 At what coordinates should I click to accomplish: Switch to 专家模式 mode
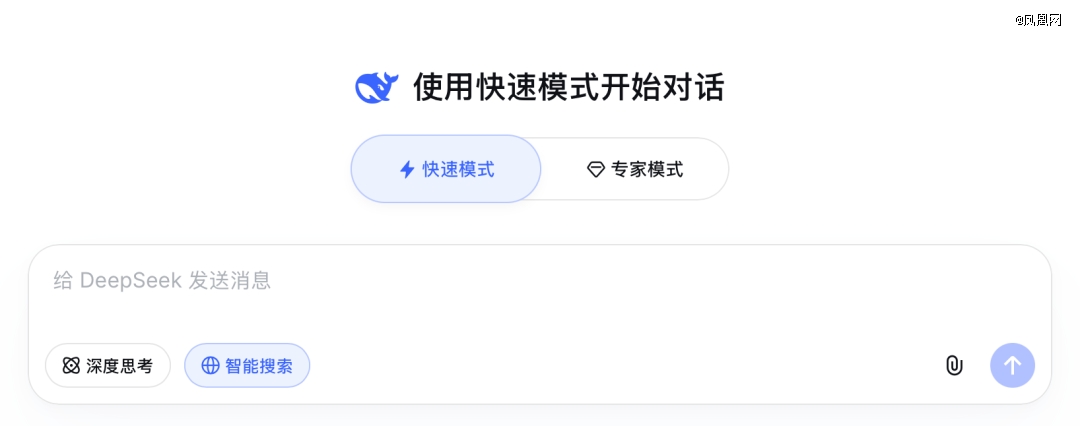pyautogui.click(x=635, y=169)
